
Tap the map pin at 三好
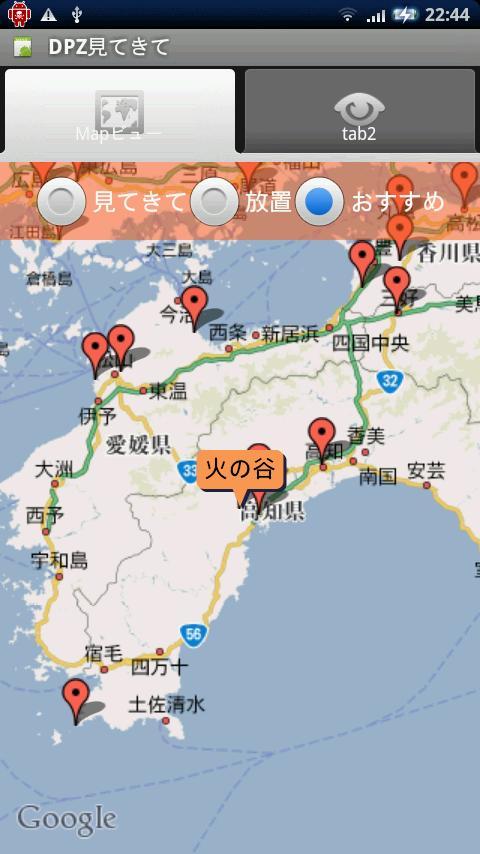(x=397, y=290)
